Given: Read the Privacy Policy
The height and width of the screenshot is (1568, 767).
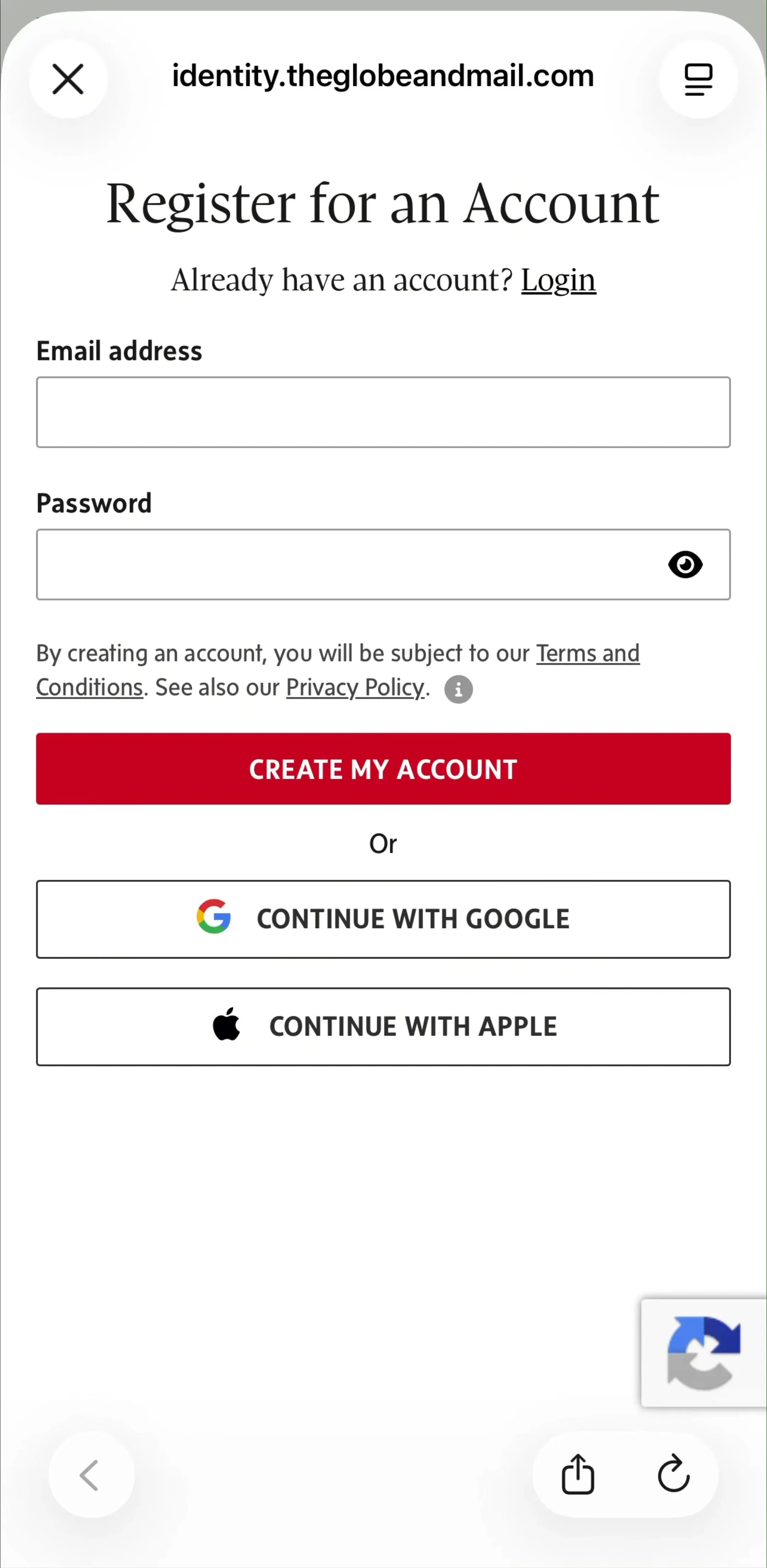Looking at the screenshot, I should click(x=355, y=687).
